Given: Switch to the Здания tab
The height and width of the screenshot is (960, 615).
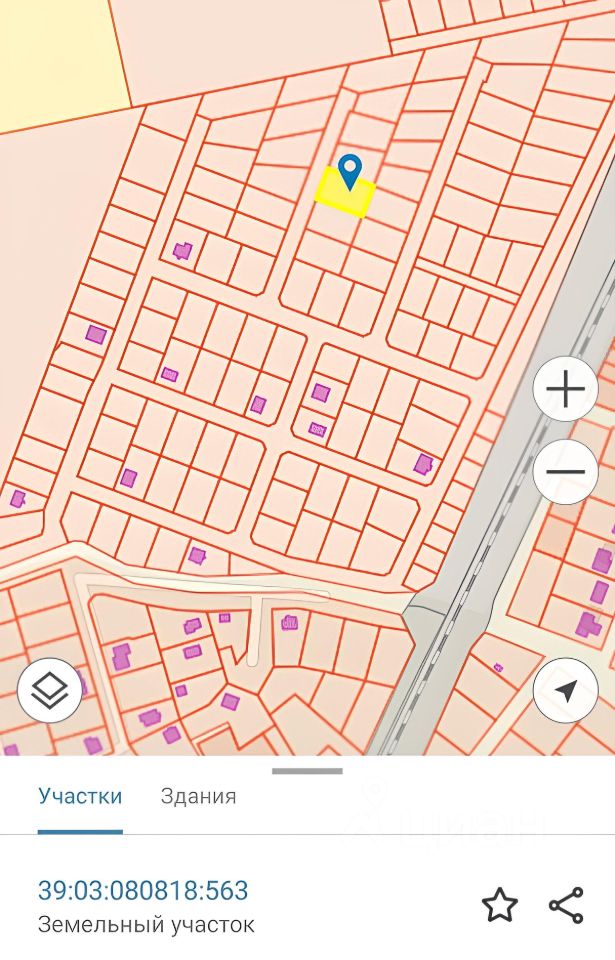Looking at the screenshot, I should [x=198, y=796].
